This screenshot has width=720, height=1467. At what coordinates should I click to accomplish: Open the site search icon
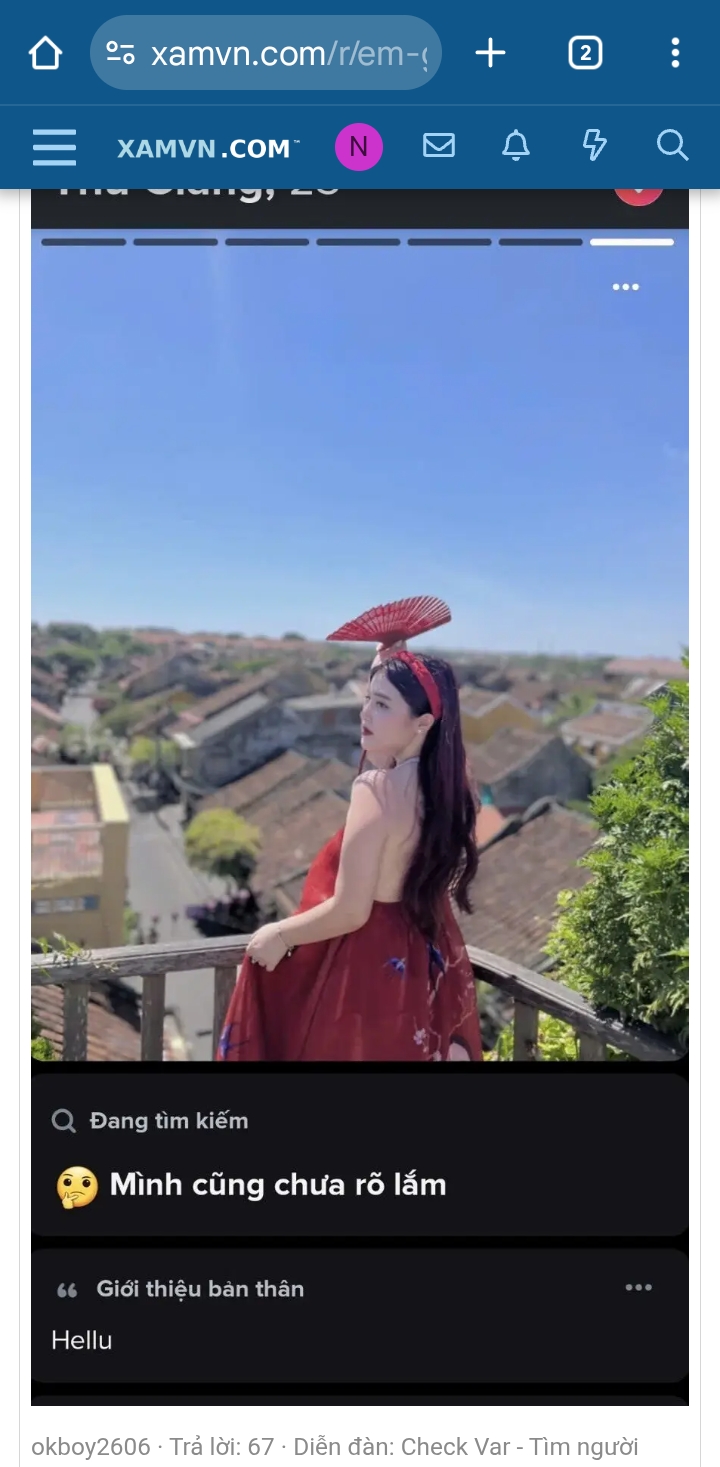672,146
